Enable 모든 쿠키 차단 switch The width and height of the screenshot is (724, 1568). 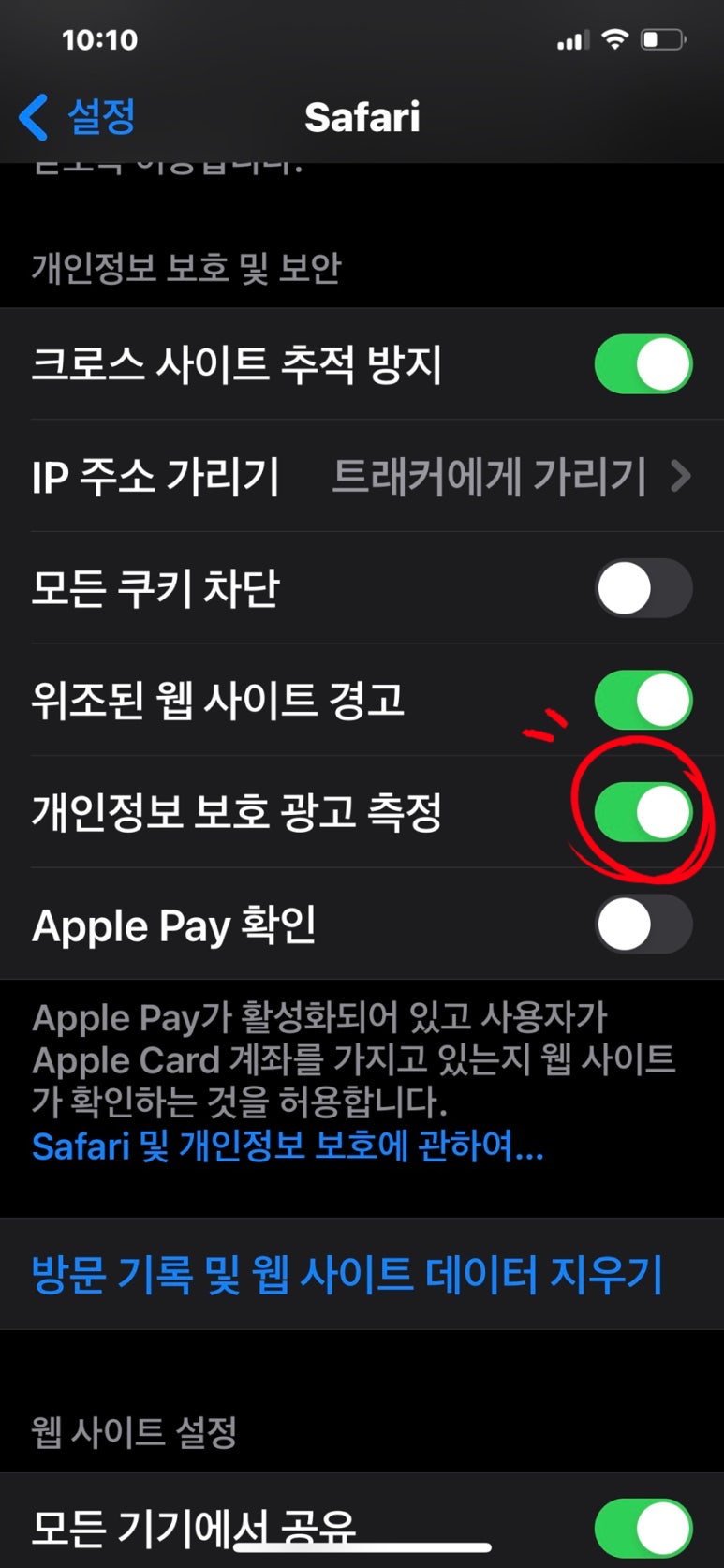(643, 588)
